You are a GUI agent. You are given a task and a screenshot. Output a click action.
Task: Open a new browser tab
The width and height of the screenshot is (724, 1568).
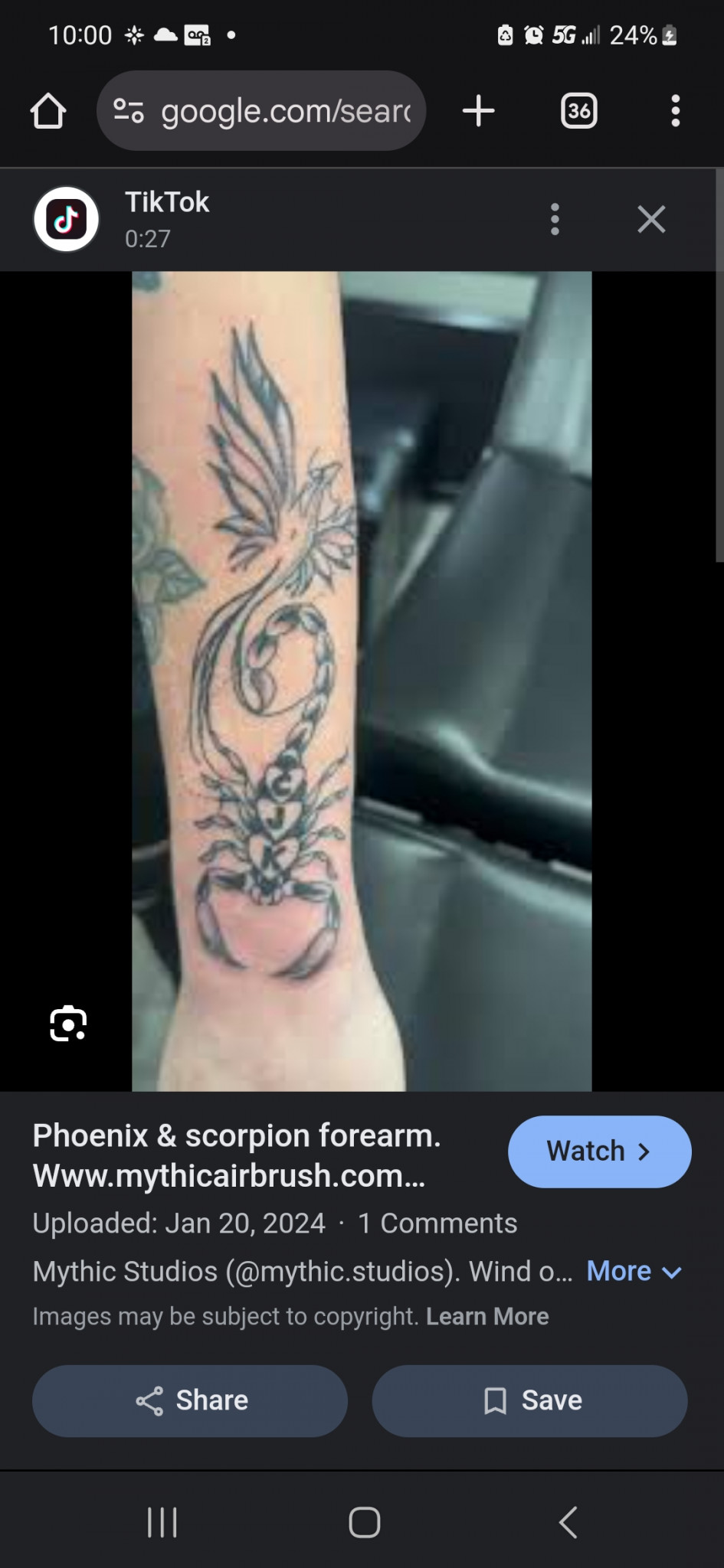point(479,111)
